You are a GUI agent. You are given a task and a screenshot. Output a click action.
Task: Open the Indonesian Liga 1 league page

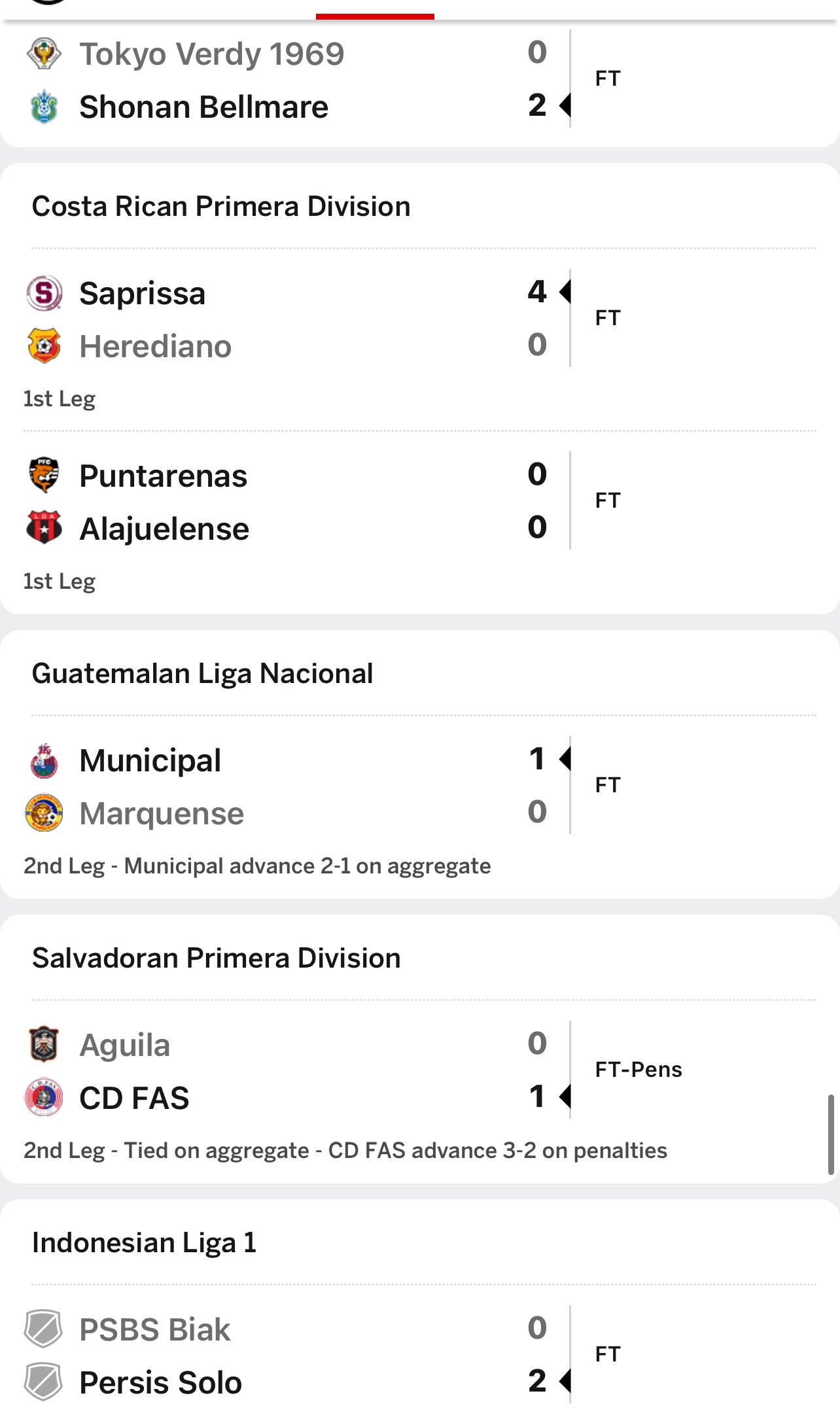click(x=144, y=1242)
